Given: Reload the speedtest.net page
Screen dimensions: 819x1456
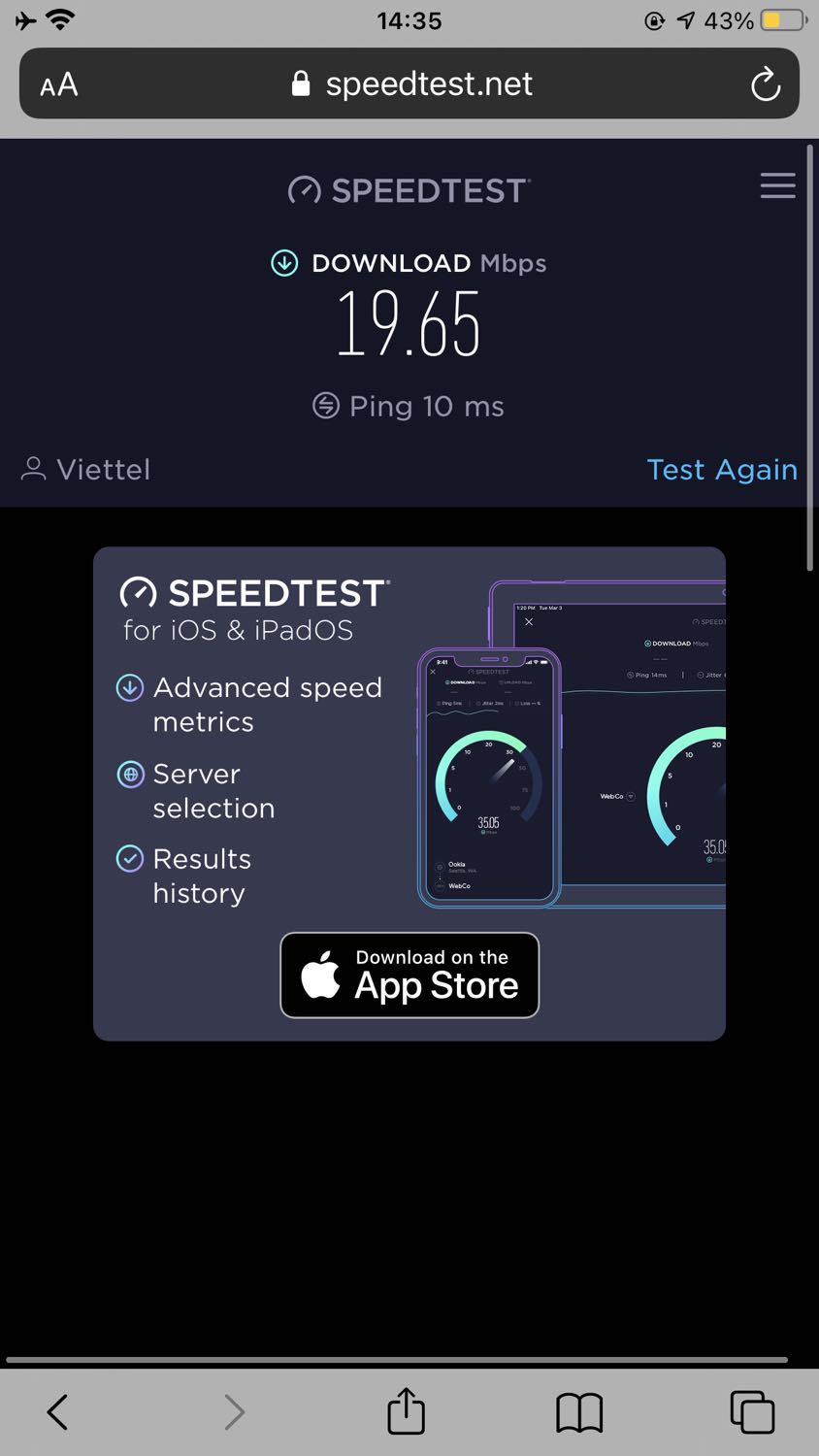Looking at the screenshot, I should point(766,84).
